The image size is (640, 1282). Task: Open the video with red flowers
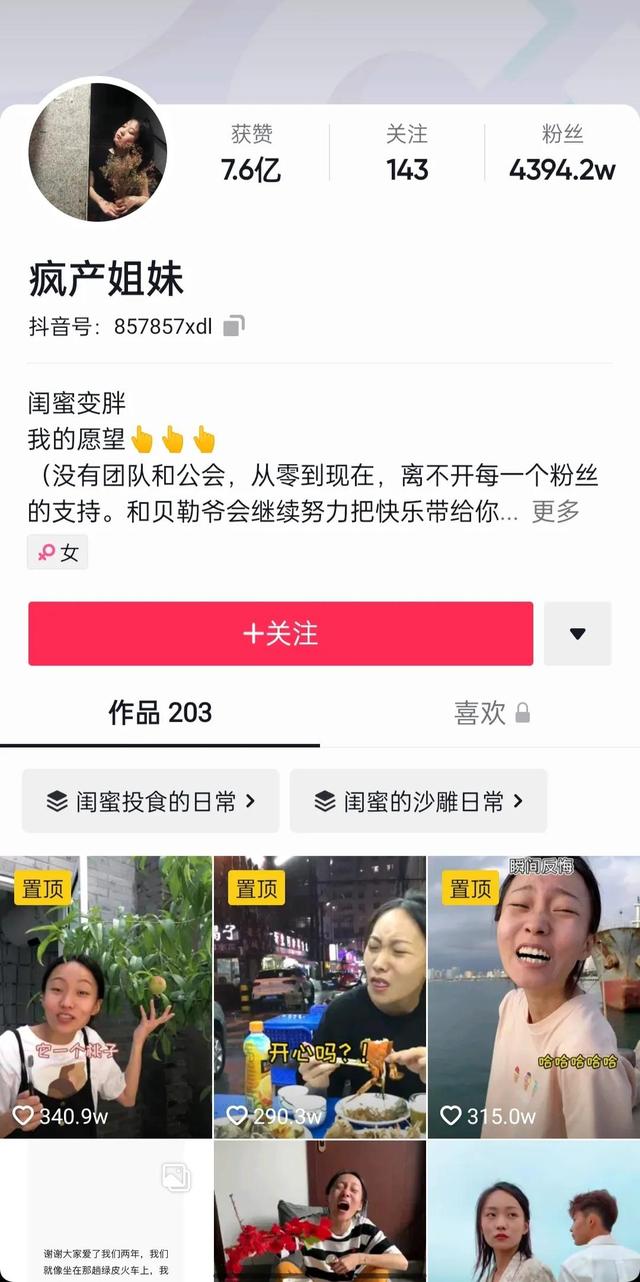(x=320, y=1212)
